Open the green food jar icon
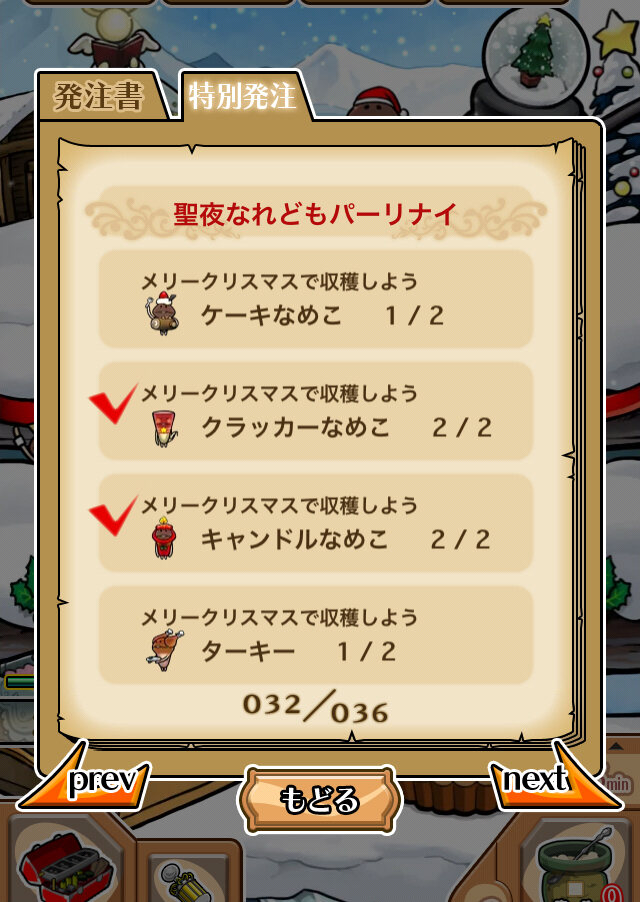Viewport: 640px width, 902px height. tap(577, 863)
